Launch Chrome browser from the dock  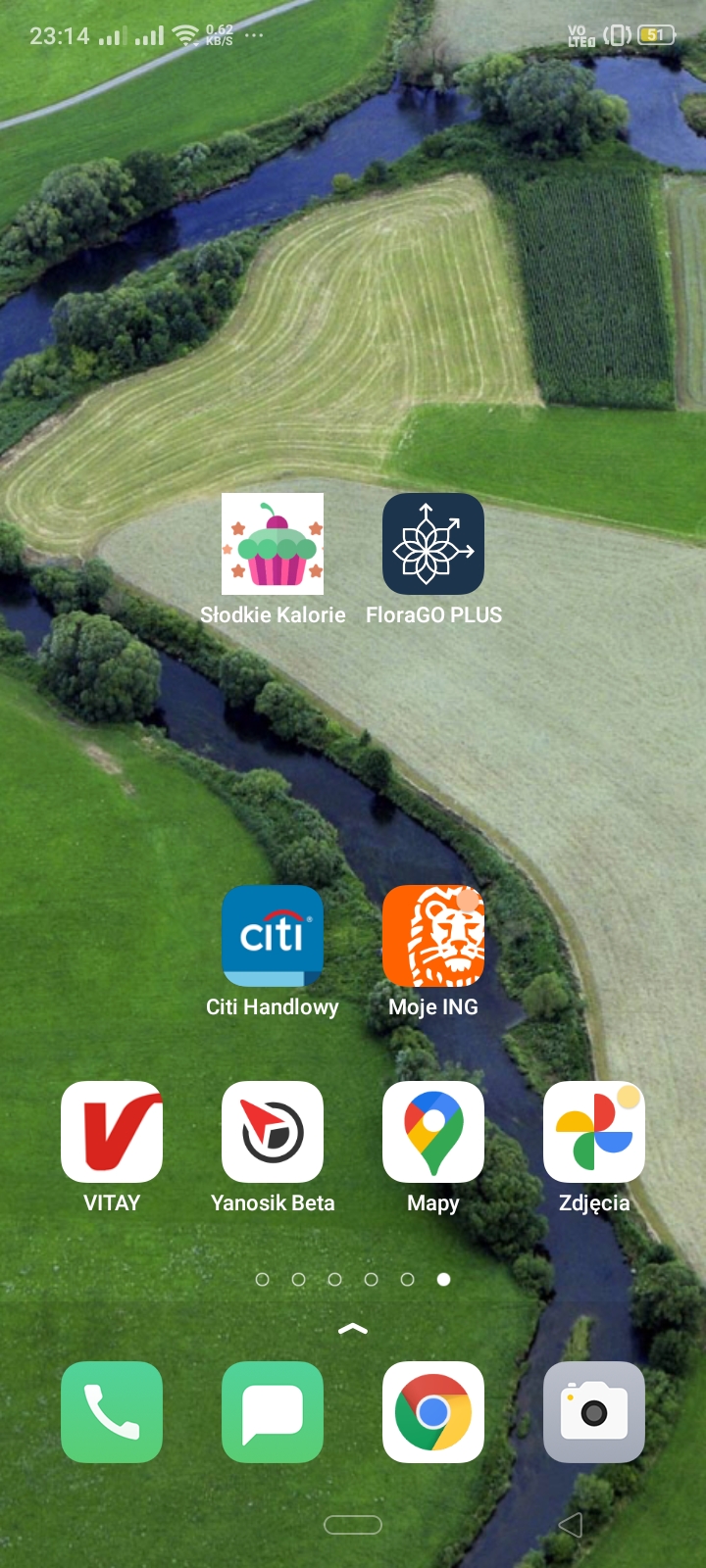point(433,1412)
